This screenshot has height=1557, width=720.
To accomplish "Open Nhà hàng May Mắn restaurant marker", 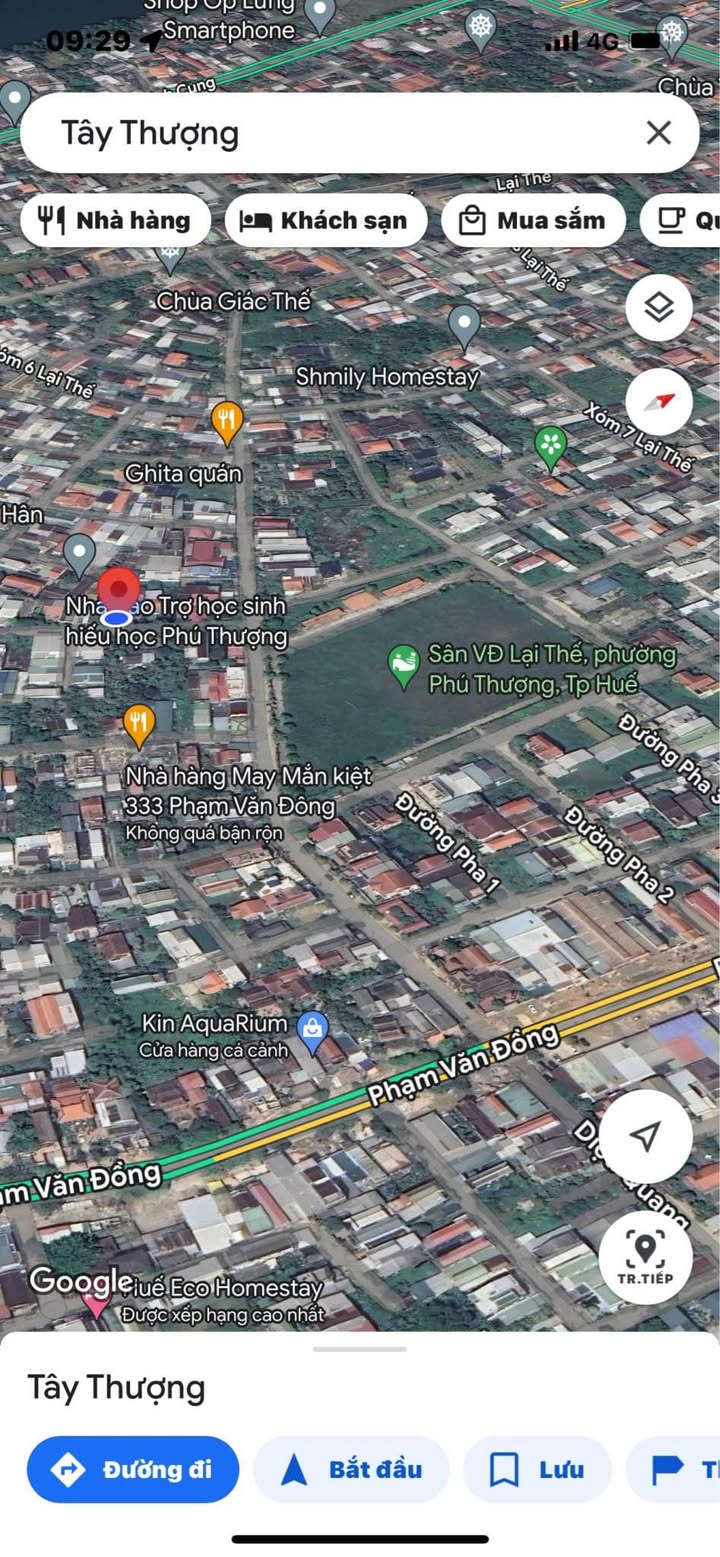I will (139, 724).
